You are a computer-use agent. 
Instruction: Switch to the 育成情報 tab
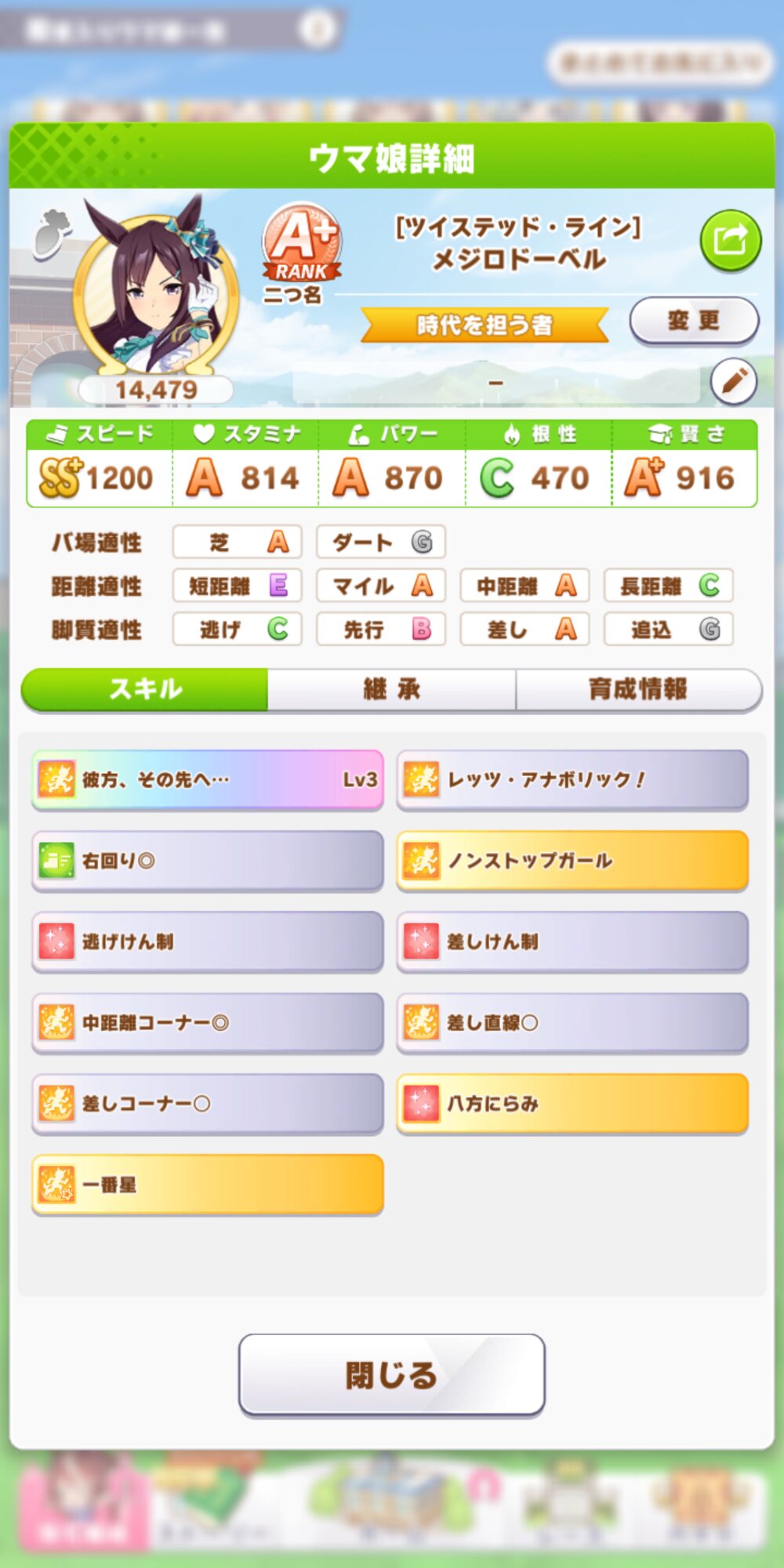point(638,690)
